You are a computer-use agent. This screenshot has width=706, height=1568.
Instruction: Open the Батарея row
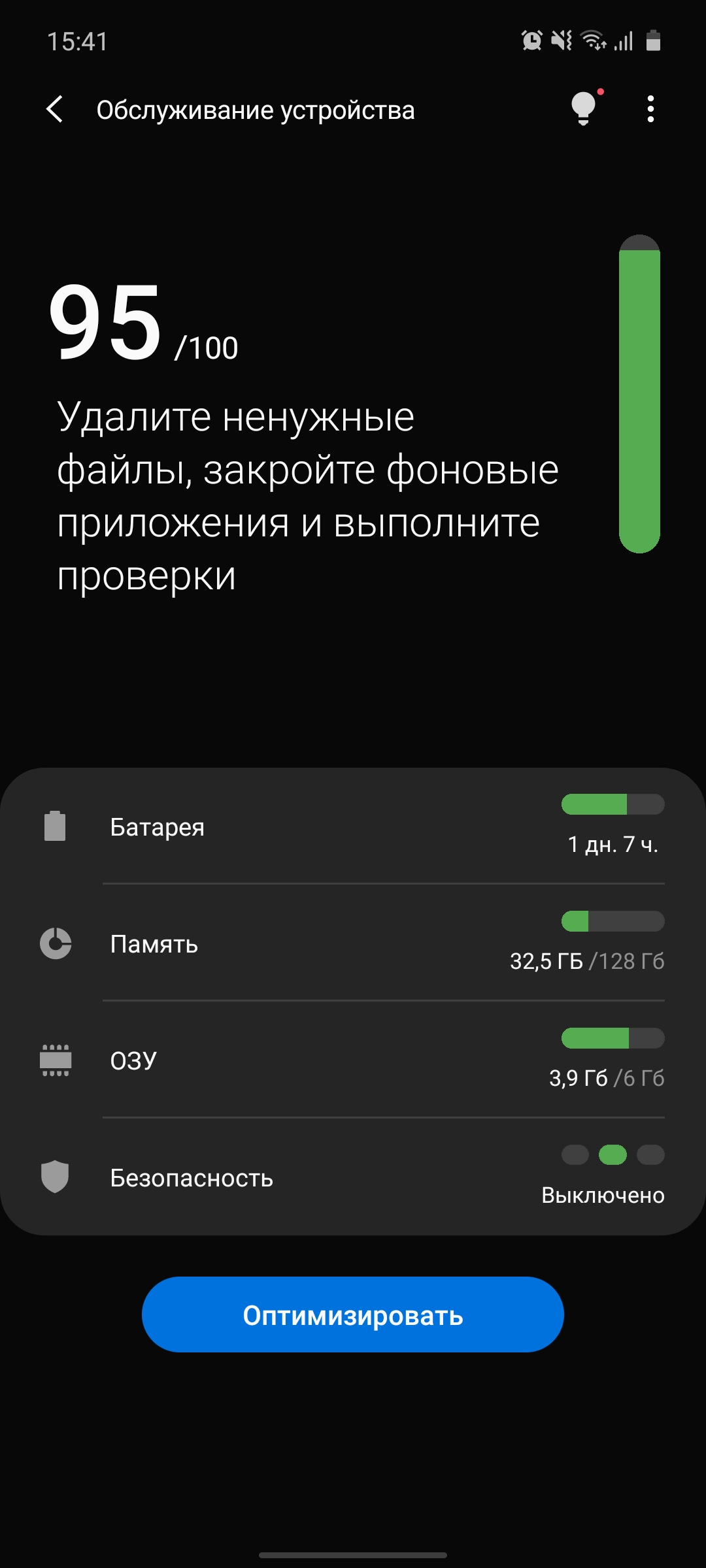pos(353,827)
